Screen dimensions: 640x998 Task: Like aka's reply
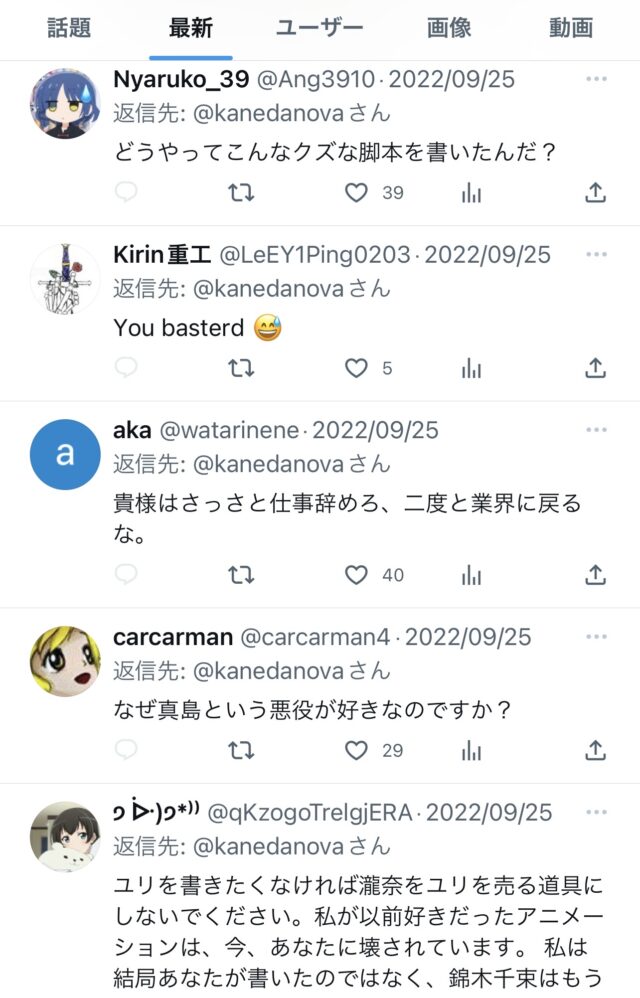(356, 574)
